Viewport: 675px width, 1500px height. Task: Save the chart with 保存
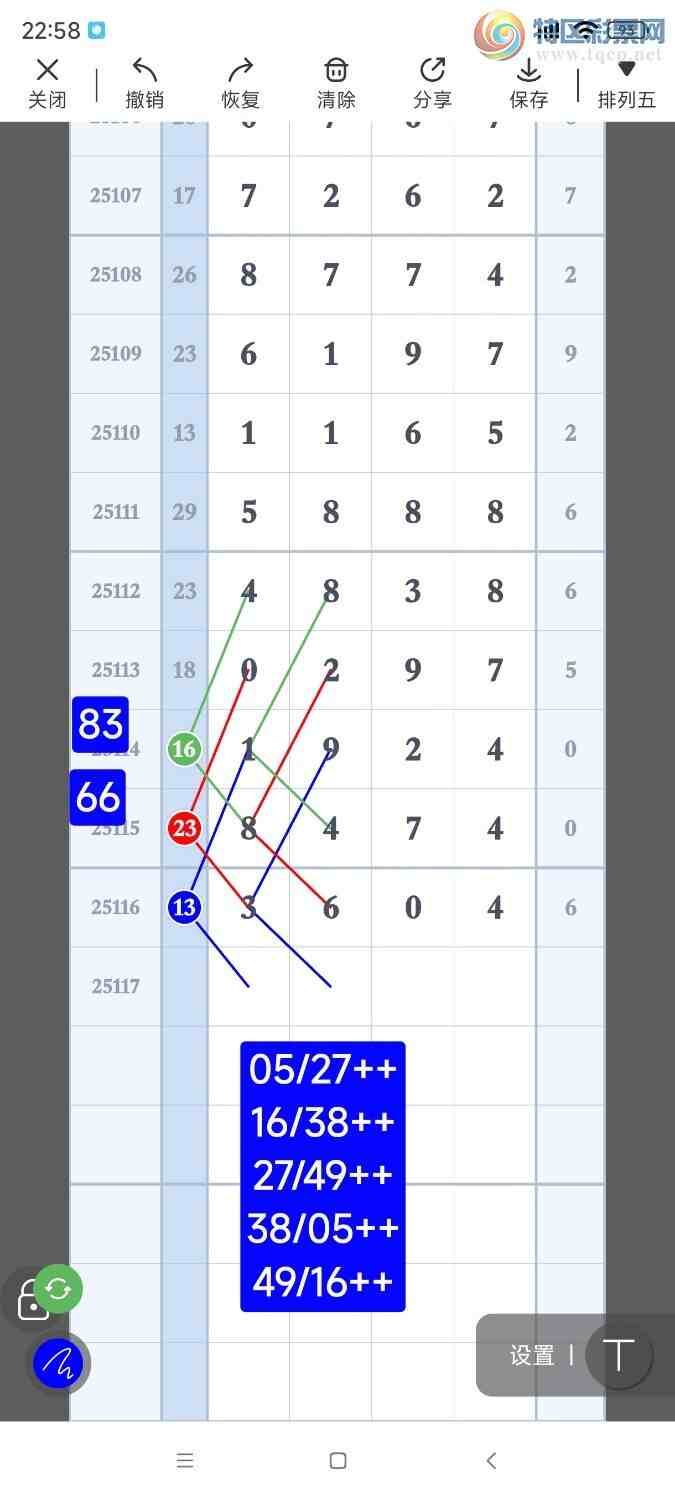coord(528,82)
